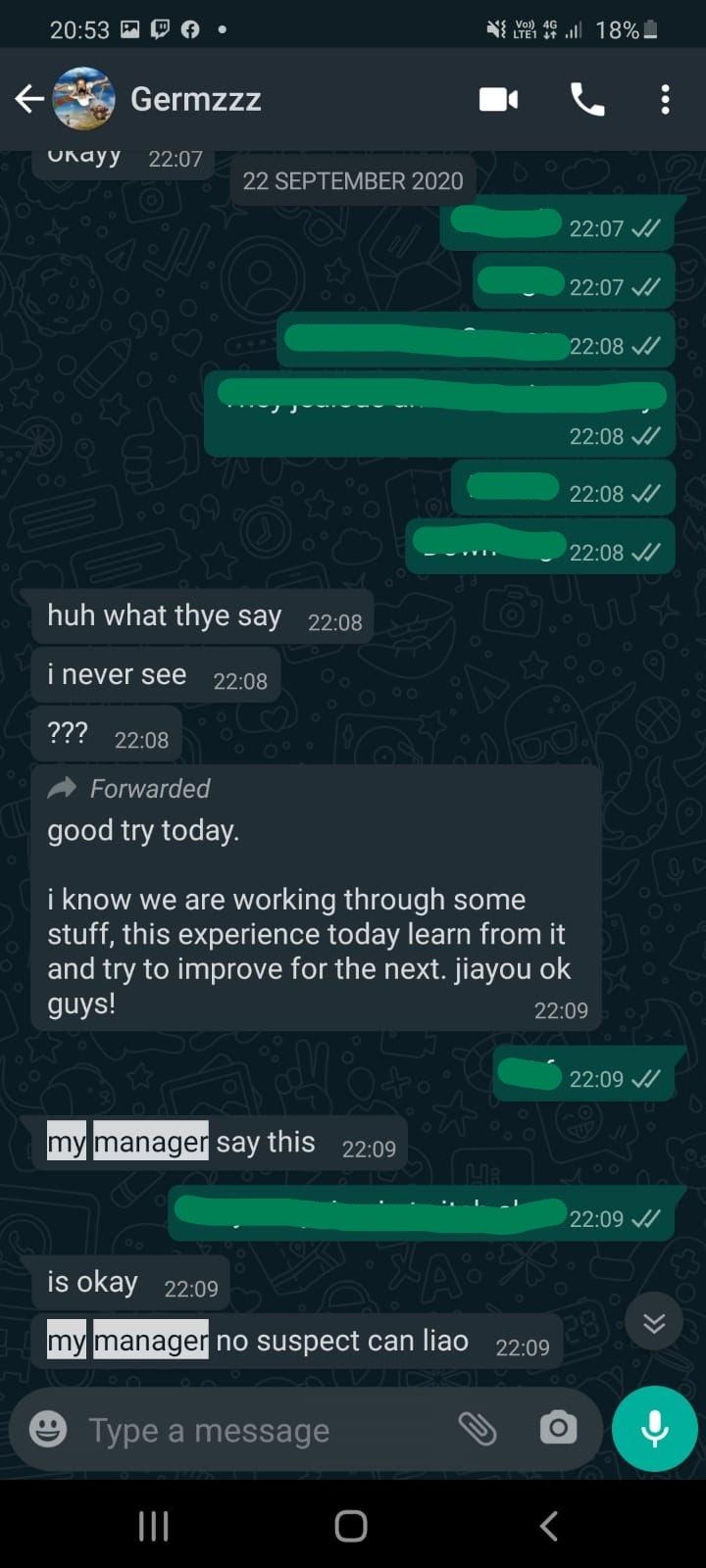Open the recent apps view
The image size is (706, 1568).
[154, 1526]
